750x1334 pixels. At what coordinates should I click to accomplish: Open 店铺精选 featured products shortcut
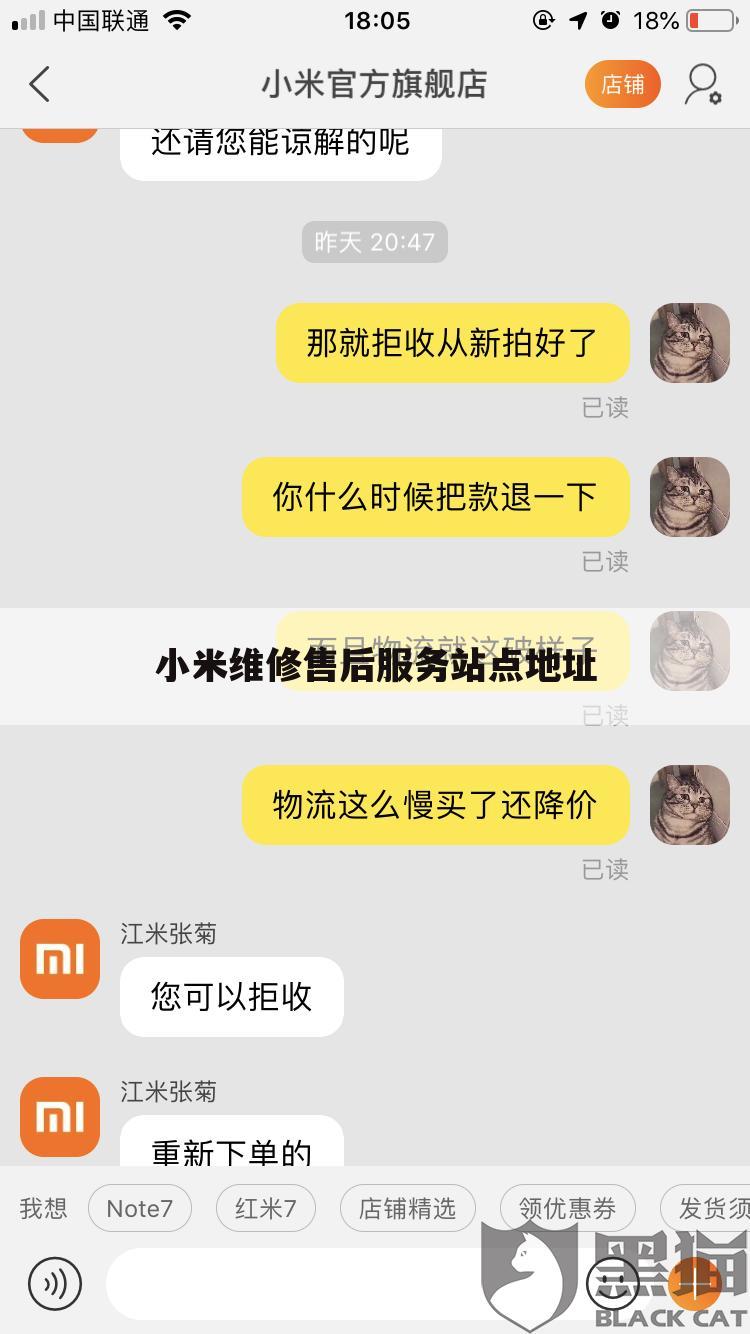point(408,1208)
